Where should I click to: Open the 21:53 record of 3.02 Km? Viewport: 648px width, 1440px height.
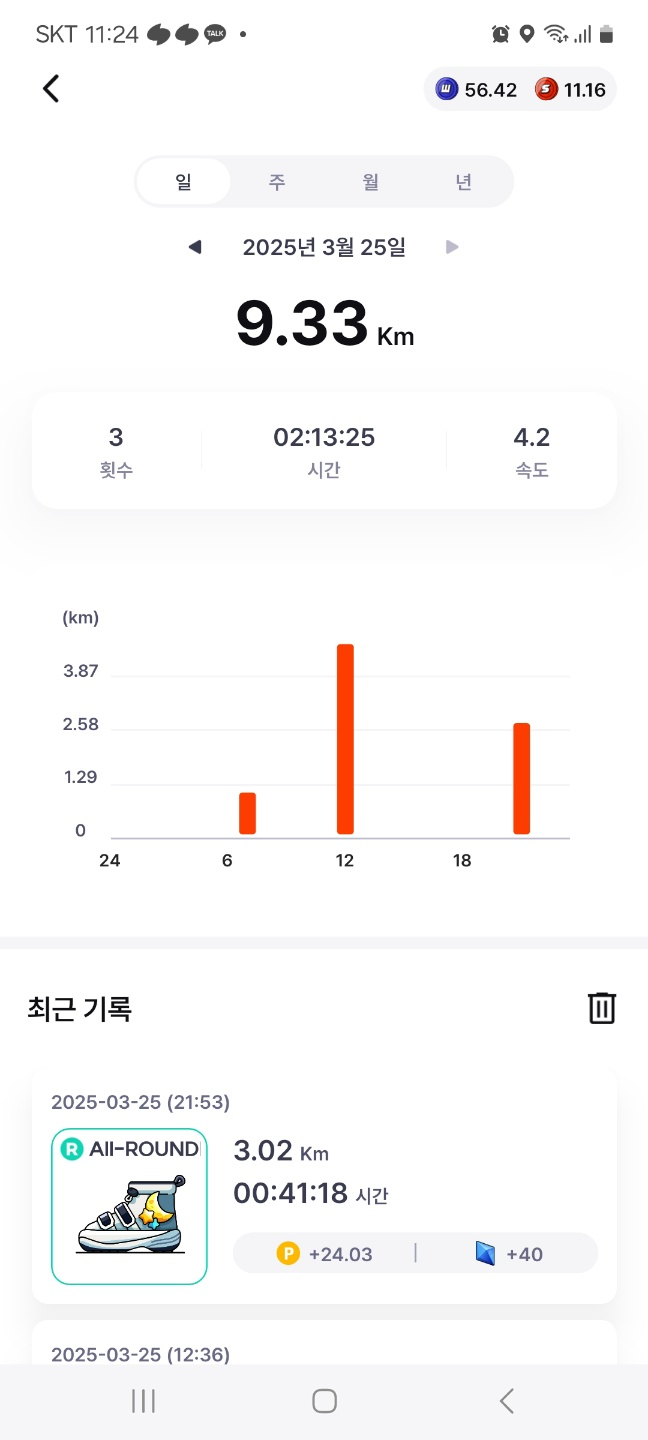(324, 1186)
